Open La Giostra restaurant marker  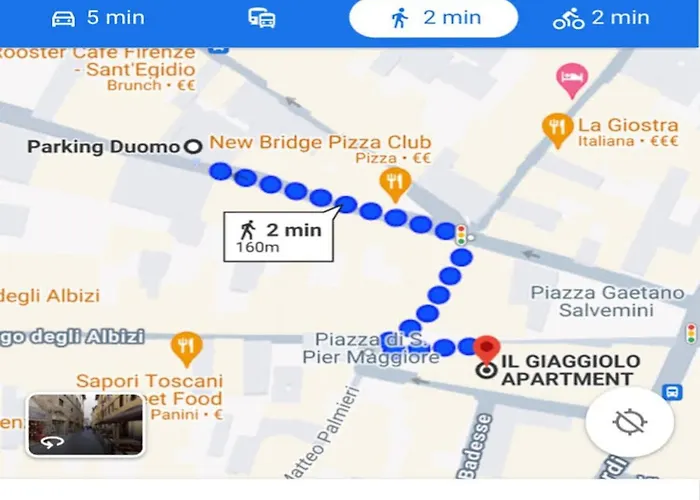click(x=556, y=126)
